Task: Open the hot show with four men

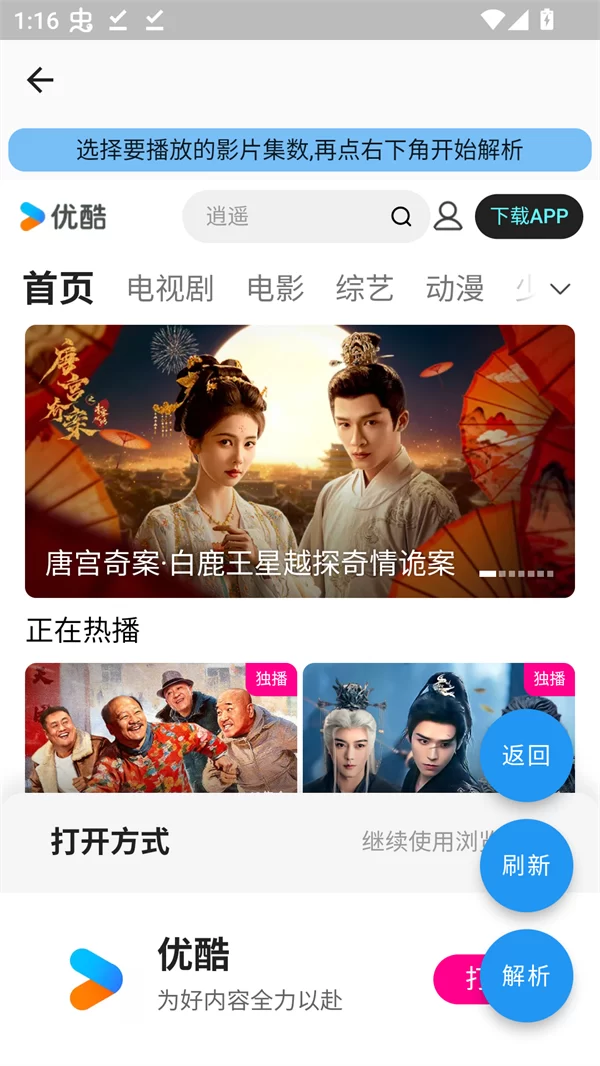Action: [x=160, y=727]
